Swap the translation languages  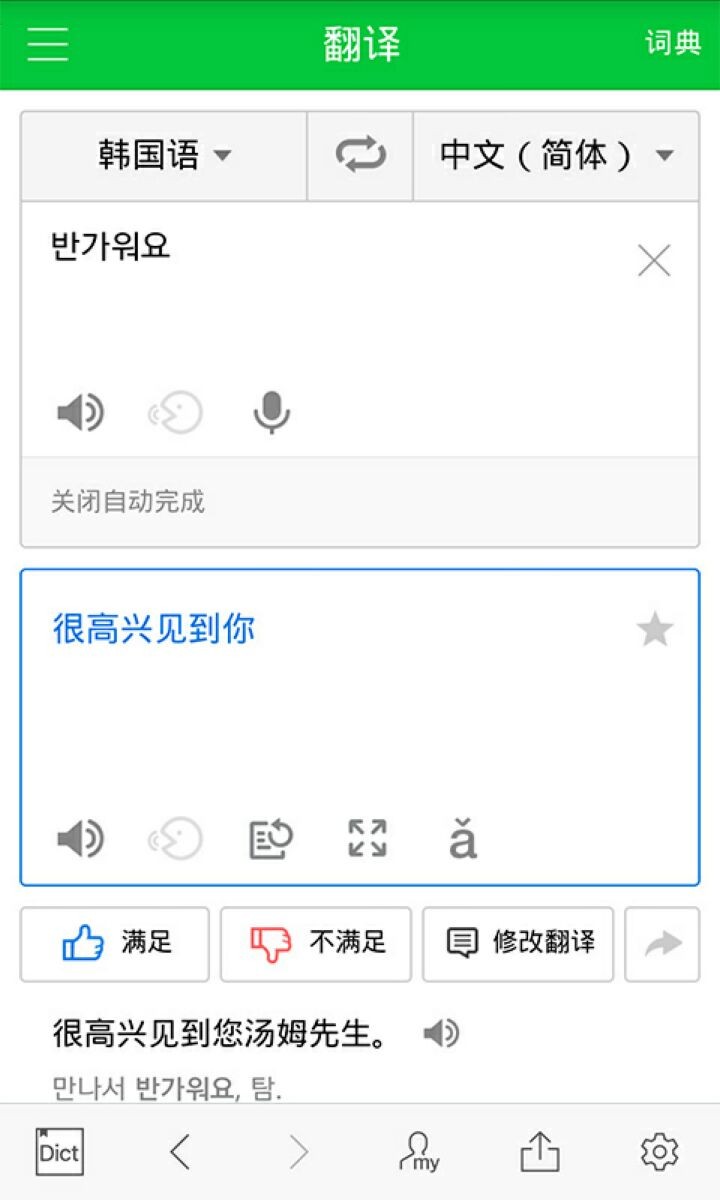[358, 155]
